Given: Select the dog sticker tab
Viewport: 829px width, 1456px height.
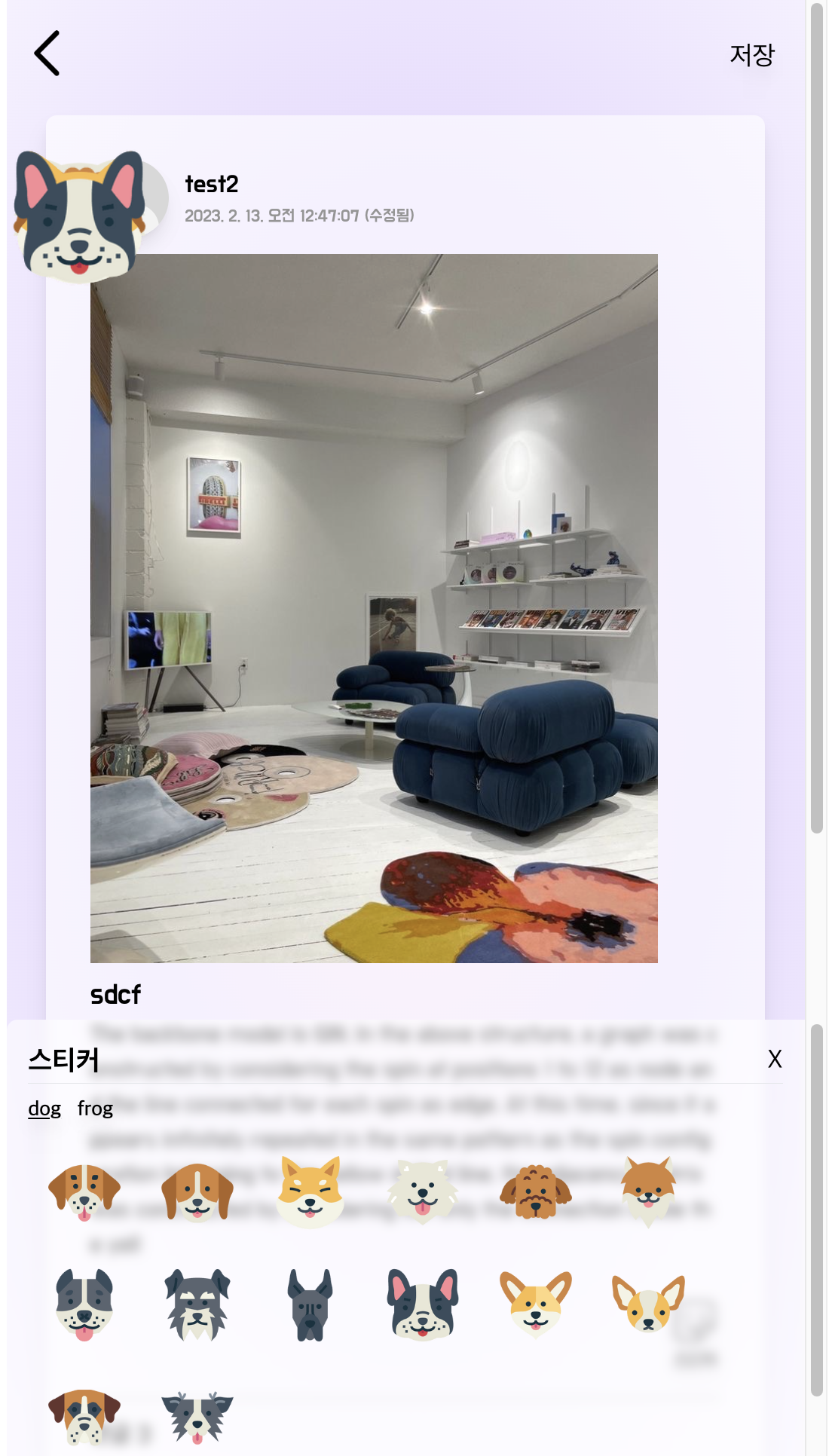Looking at the screenshot, I should pyautogui.click(x=44, y=1109).
